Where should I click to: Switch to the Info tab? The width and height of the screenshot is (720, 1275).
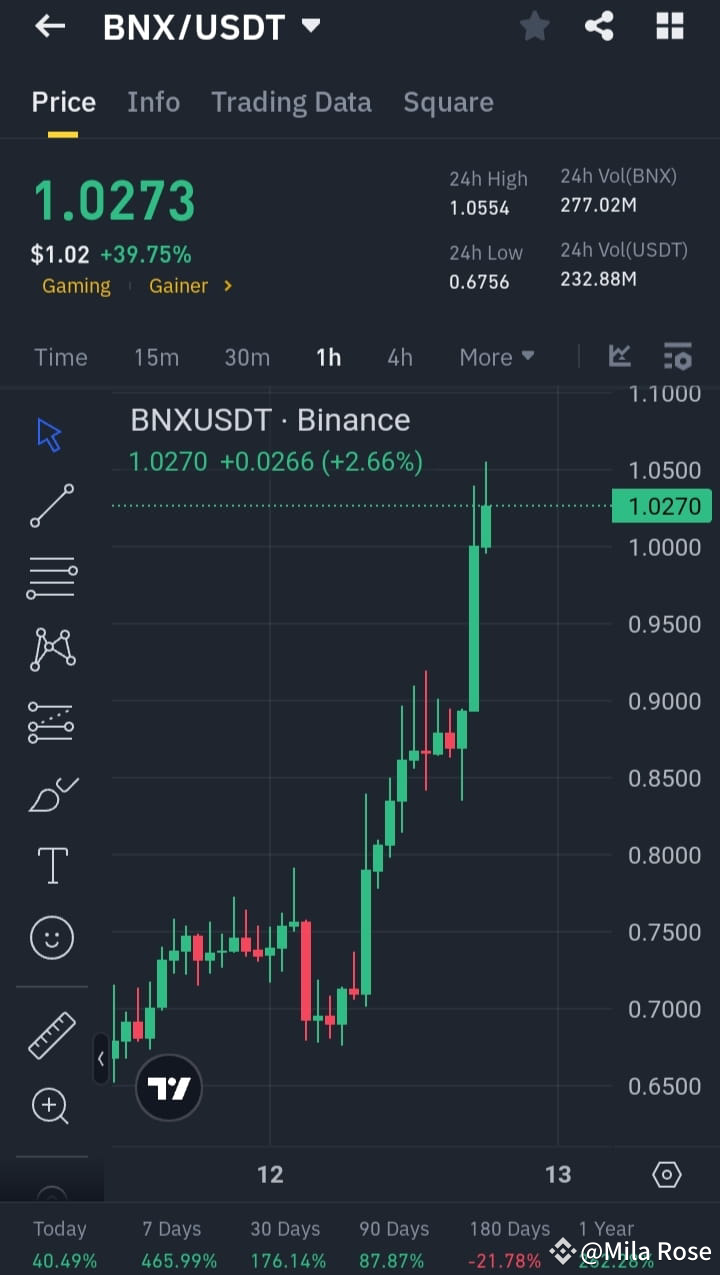click(x=153, y=101)
